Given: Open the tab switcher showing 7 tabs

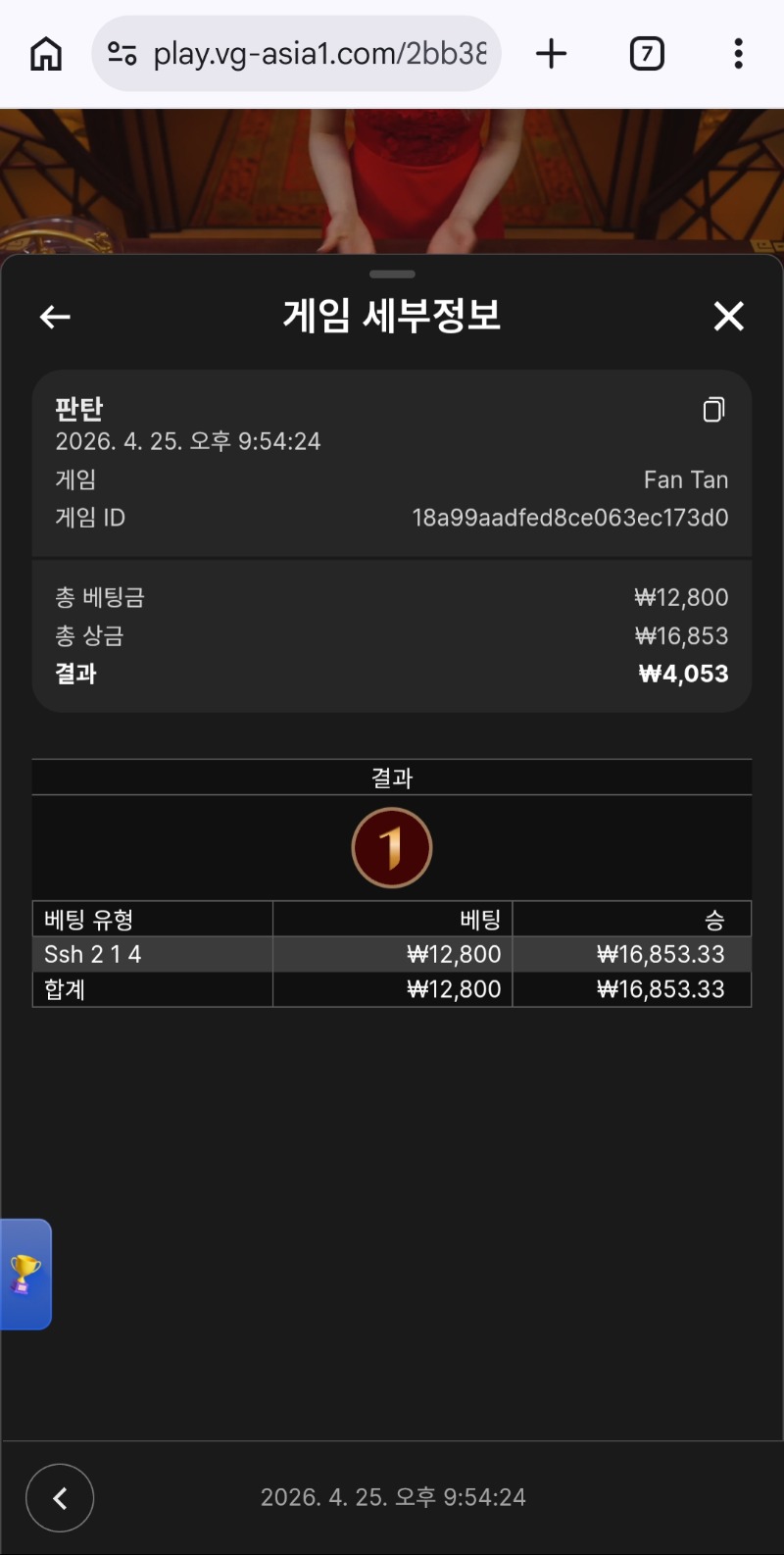Looking at the screenshot, I should click(647, 54).
